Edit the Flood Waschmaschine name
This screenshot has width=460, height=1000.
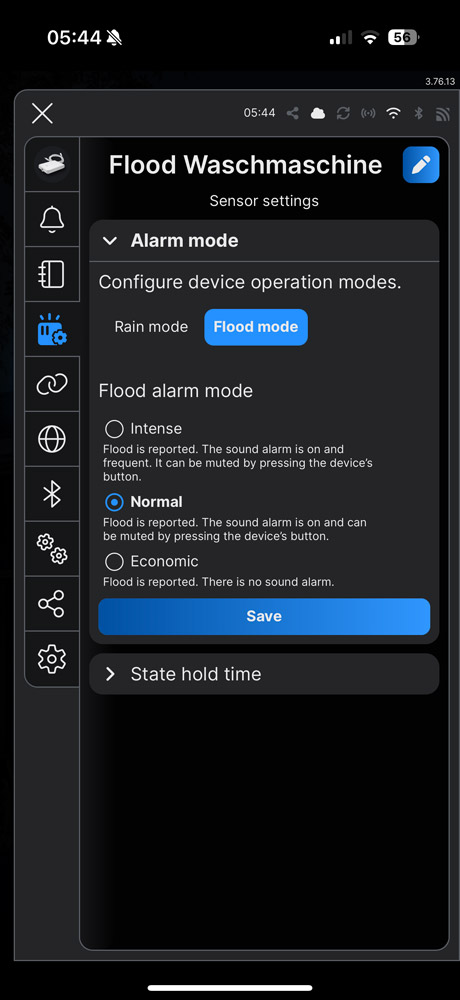(421, 165)
